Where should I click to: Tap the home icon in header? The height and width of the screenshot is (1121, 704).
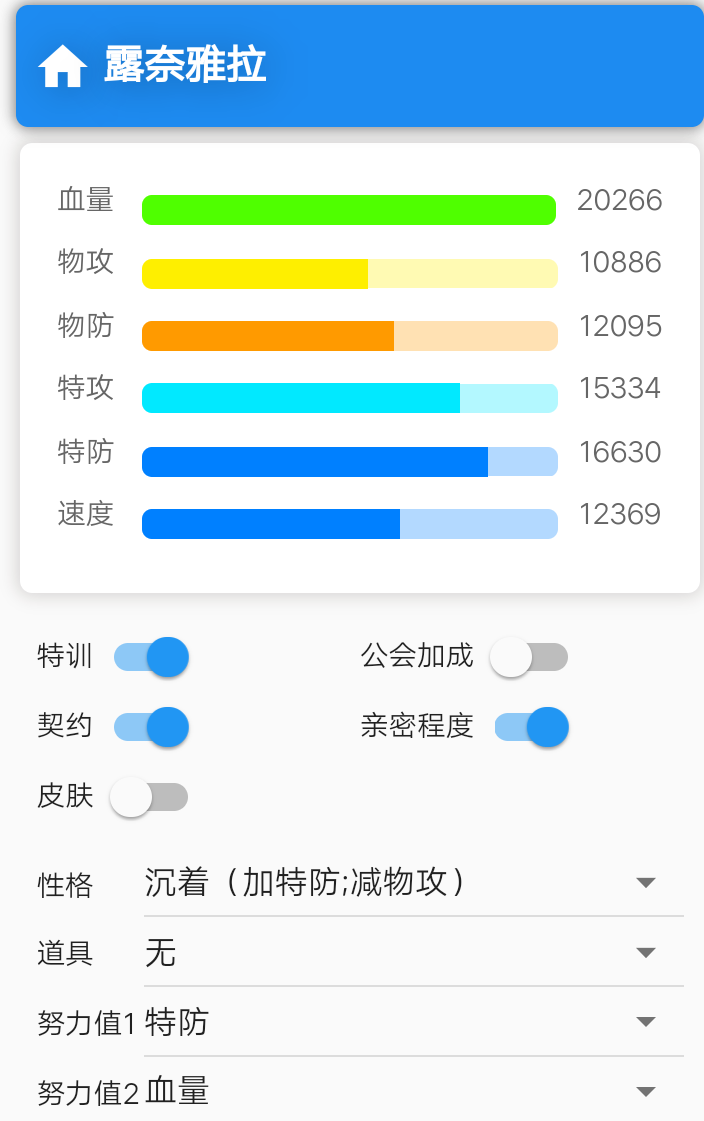tap(62, 68)
